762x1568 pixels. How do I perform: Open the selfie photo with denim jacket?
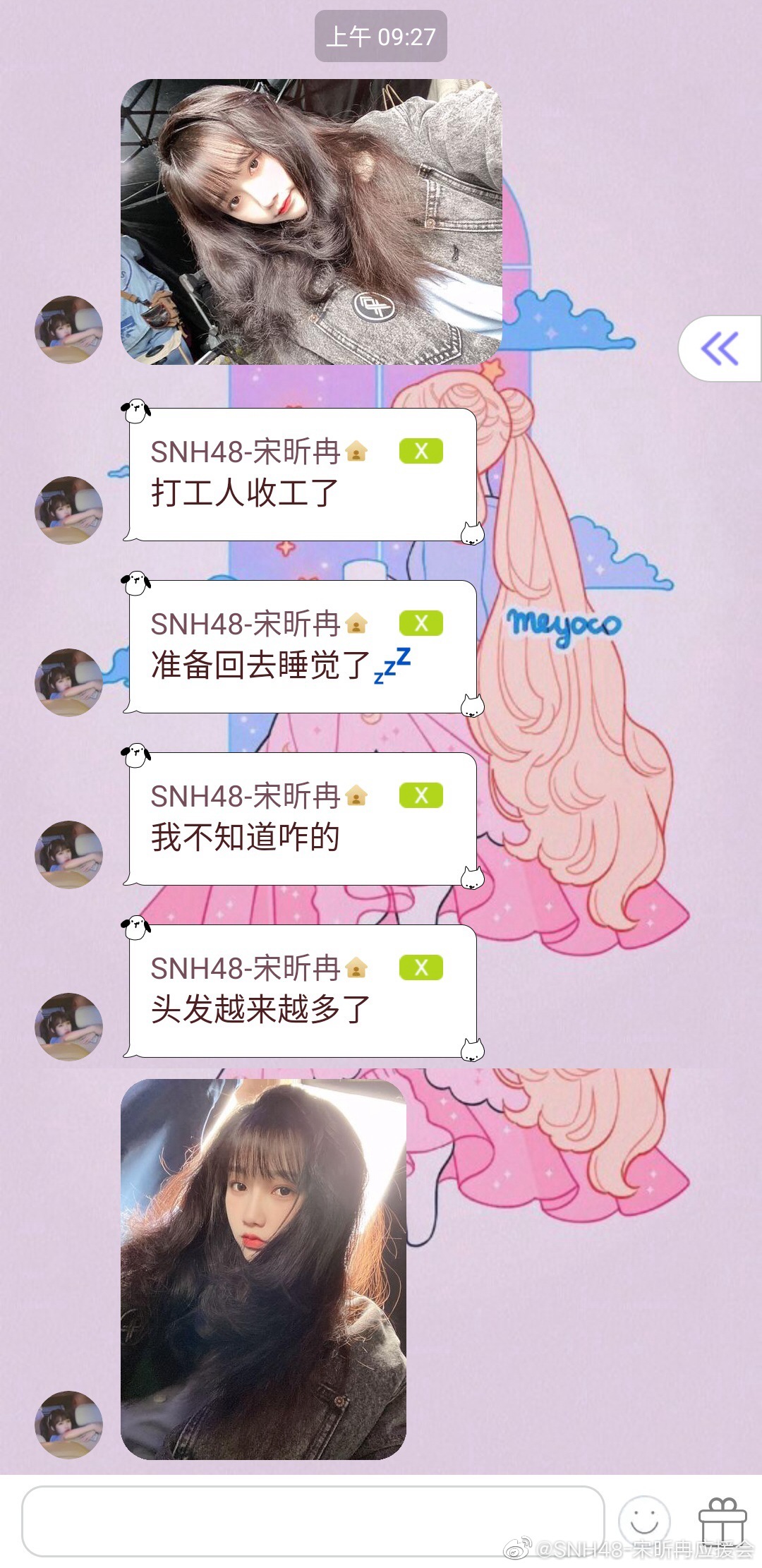tap(311, 222)
